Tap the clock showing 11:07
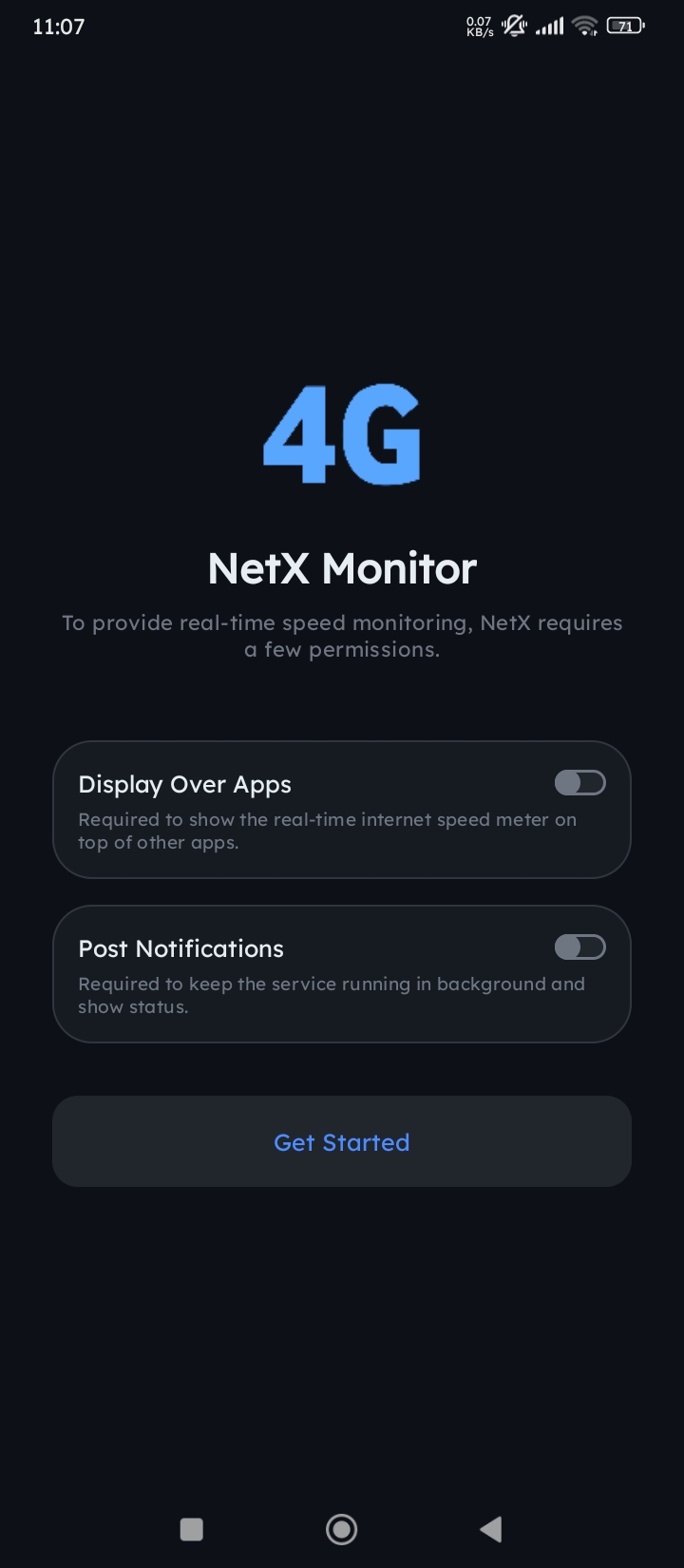This screenshot has width=684, height=1568. [58, 26]
